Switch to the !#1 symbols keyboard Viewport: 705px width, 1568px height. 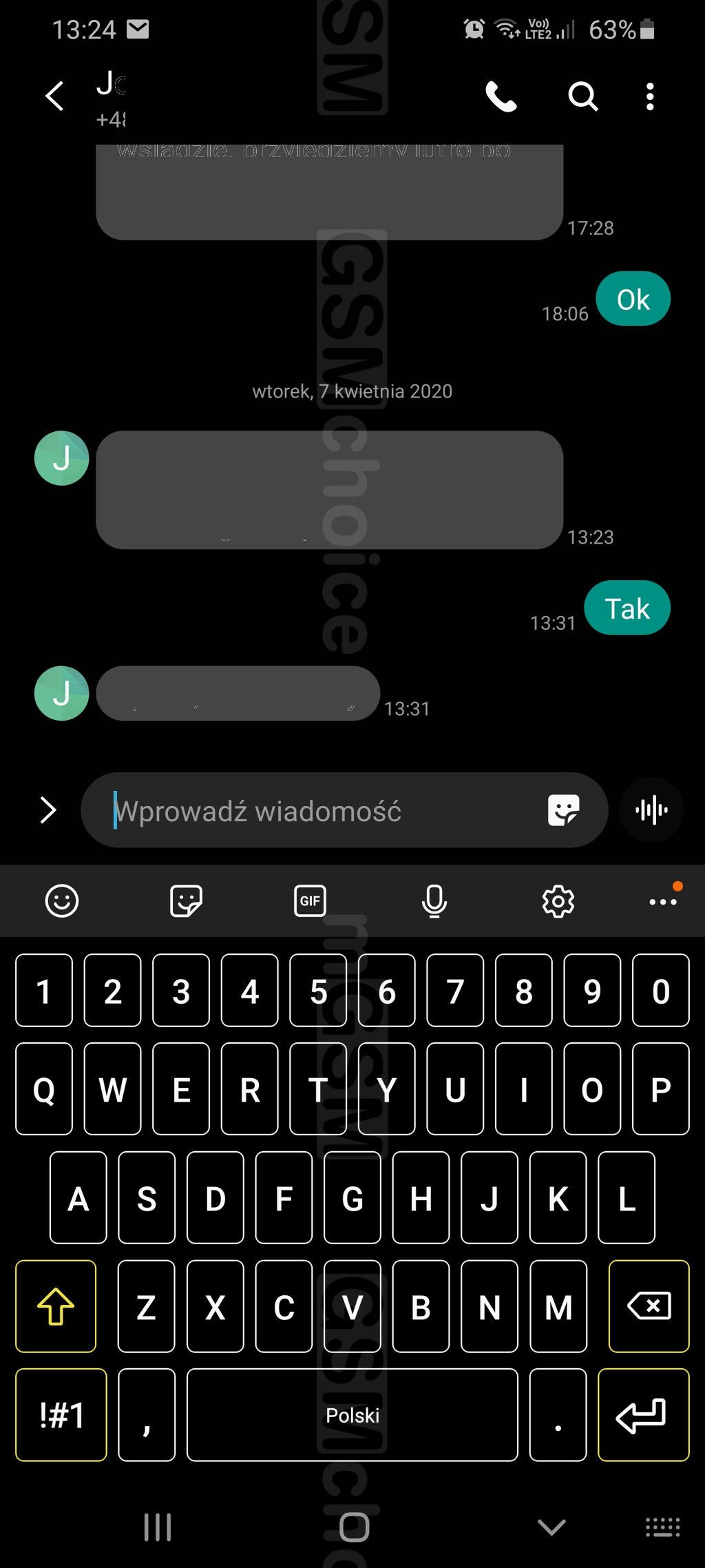pyautogui.click(x=61, y=1415)
